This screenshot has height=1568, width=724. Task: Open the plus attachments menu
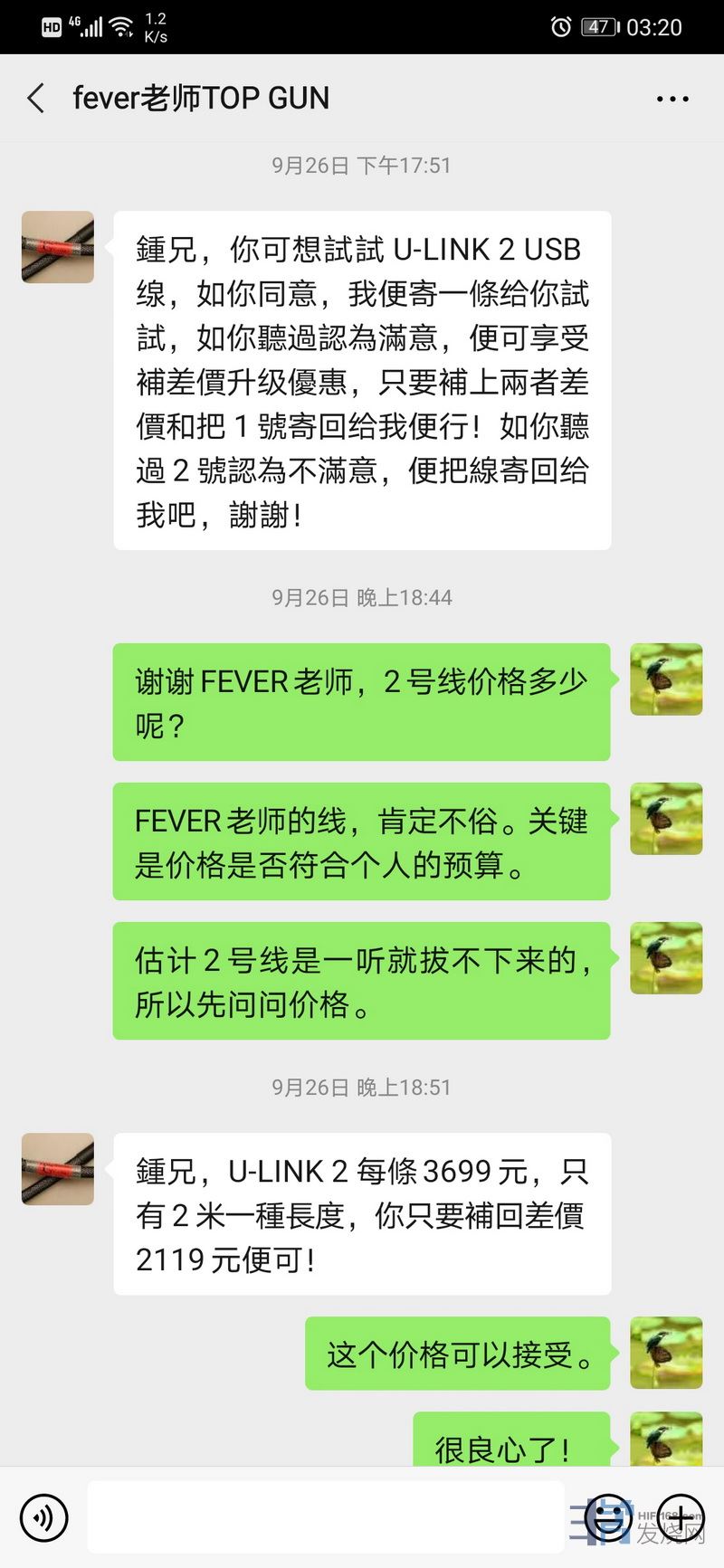(x=681, y=1517)
